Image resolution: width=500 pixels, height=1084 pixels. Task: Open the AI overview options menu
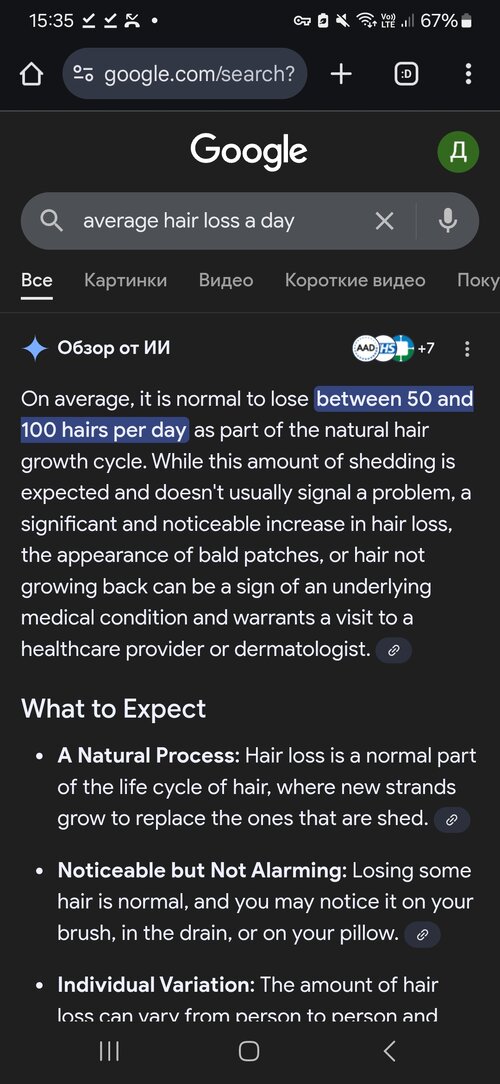pyautogui.click(x=467, y=348)
